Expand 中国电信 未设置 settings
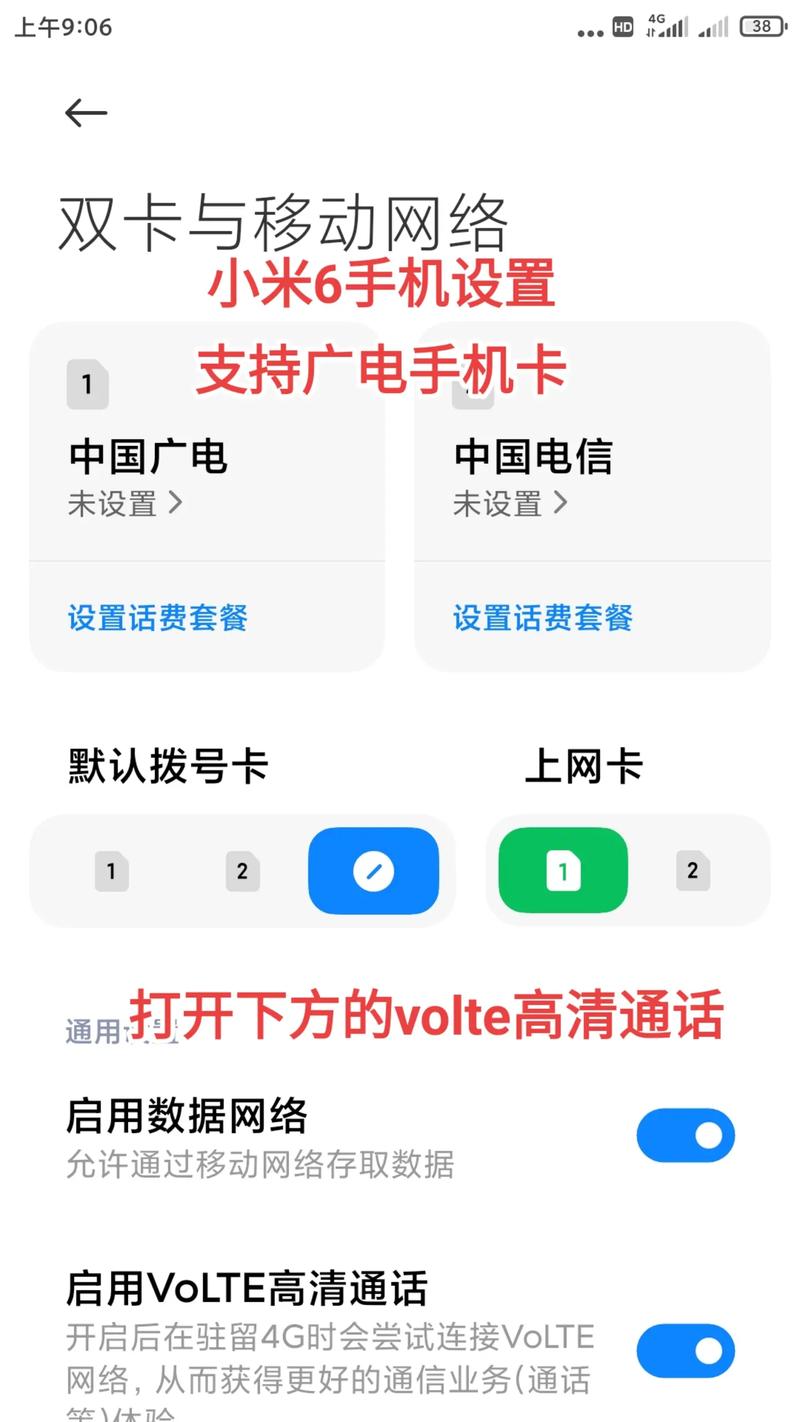Screen dimensions: 800x1422 [x=510, y=503]
